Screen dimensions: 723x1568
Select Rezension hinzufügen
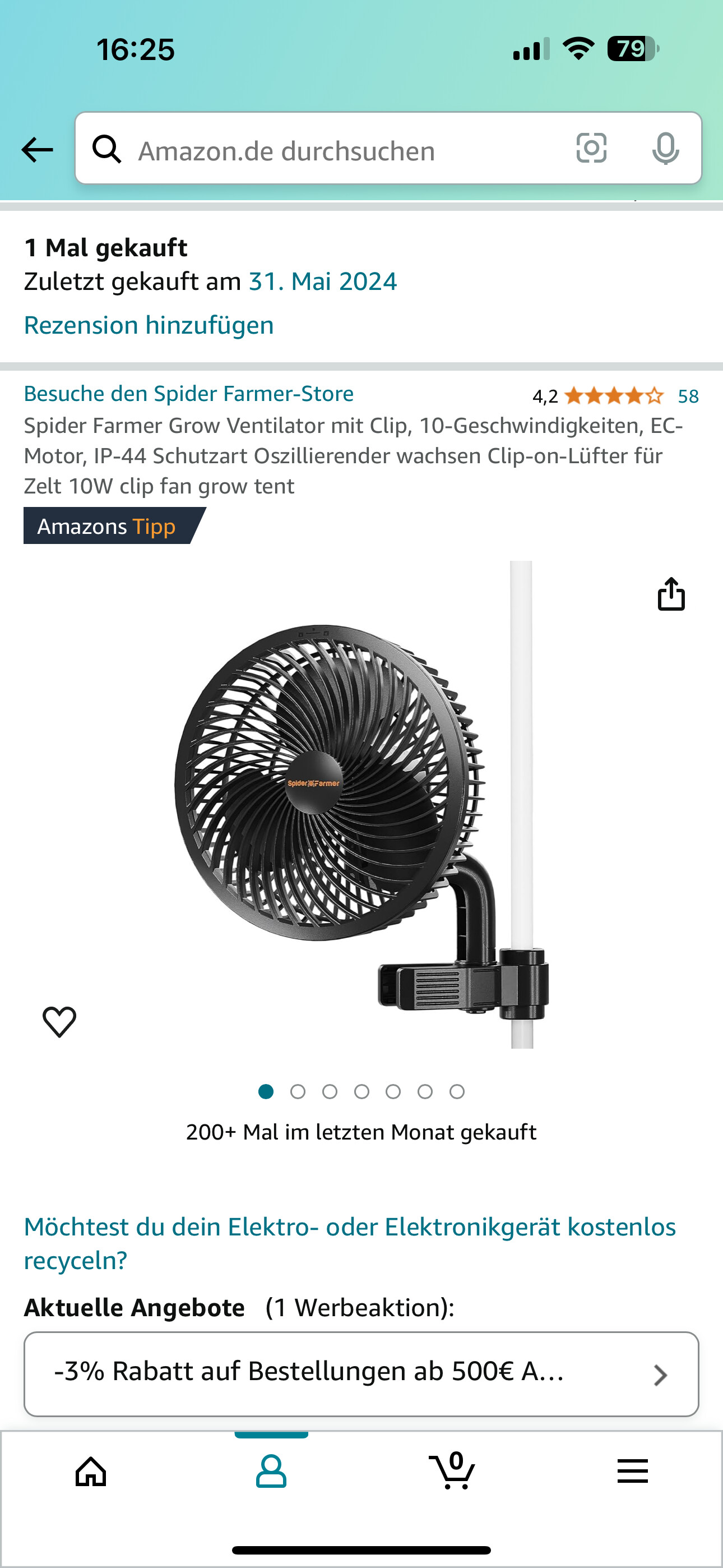click(x=149, y=325)
